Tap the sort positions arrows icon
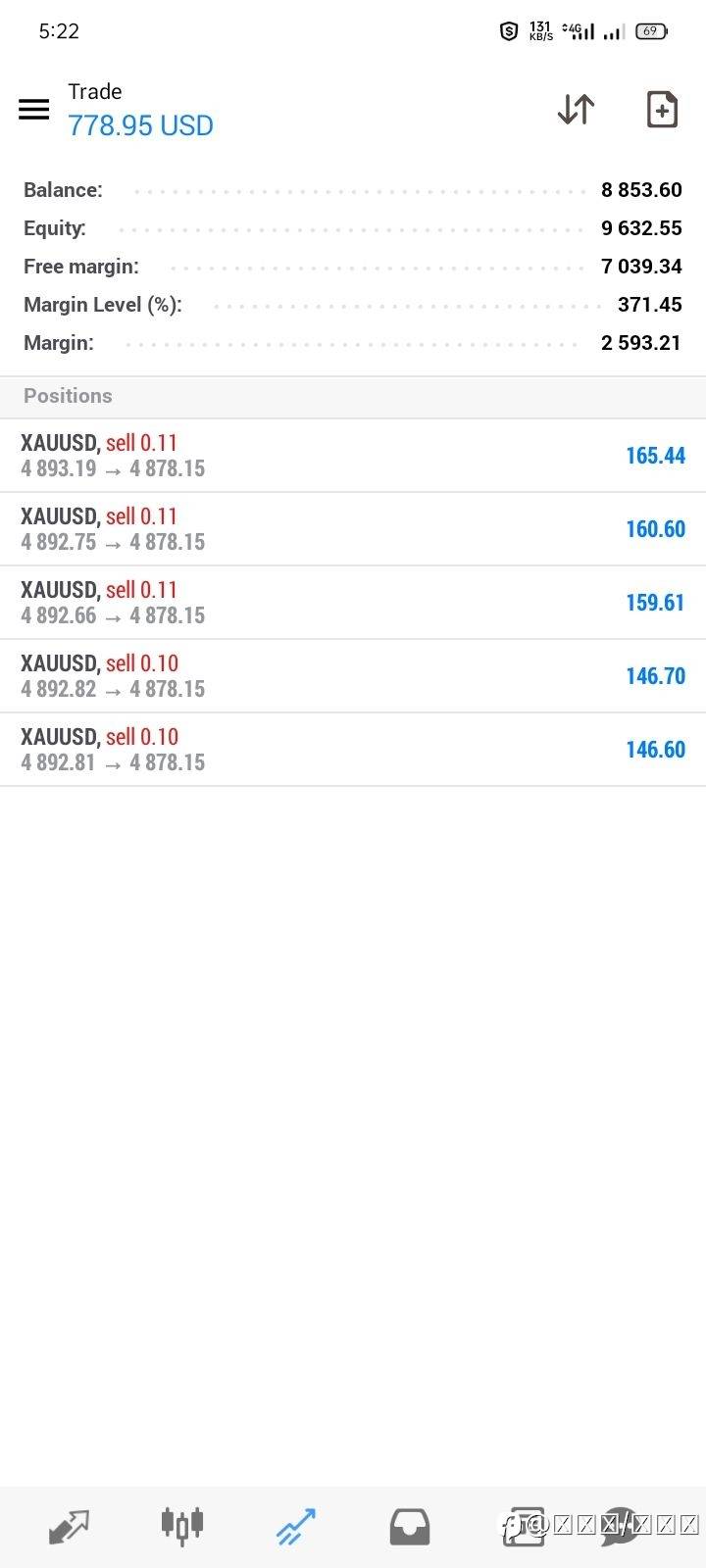Viewport: 706px width, 1568px height. (x=576, y=109)
